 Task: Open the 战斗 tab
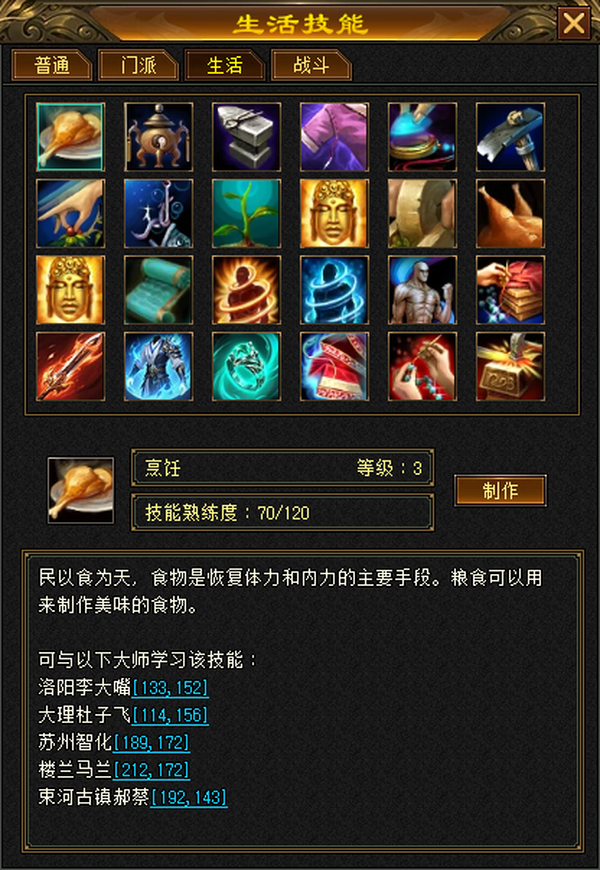click(311, 65)
